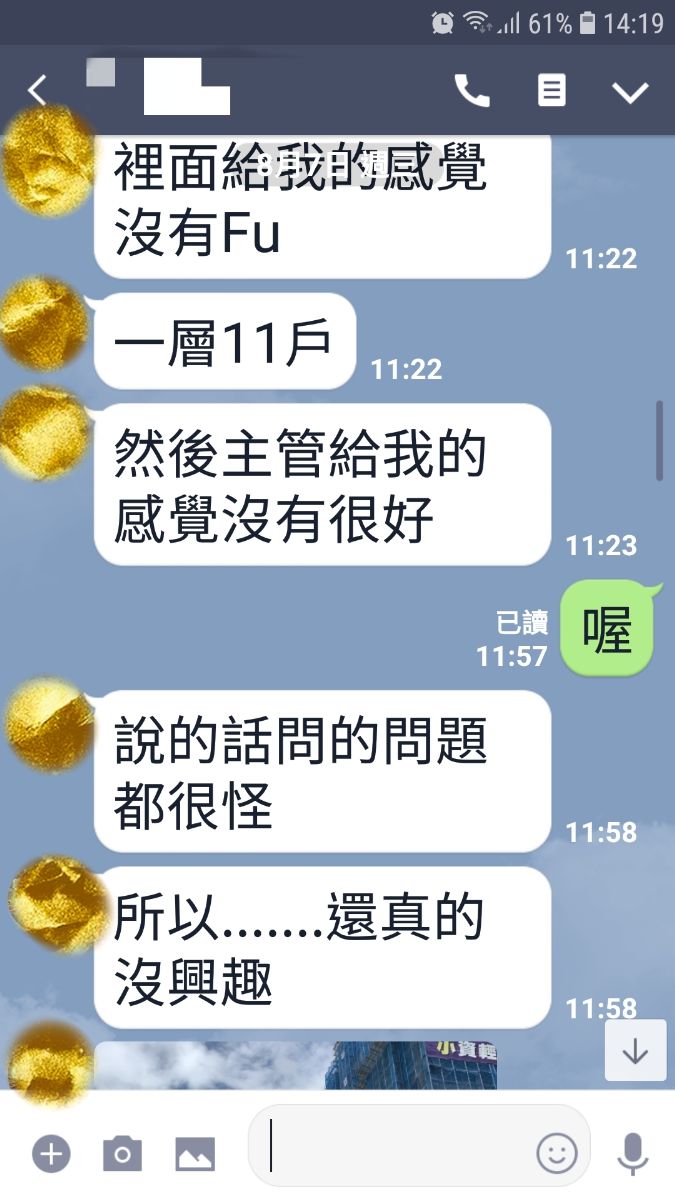
Task: Open the building photo message
Action: [x=320, y=1064]
